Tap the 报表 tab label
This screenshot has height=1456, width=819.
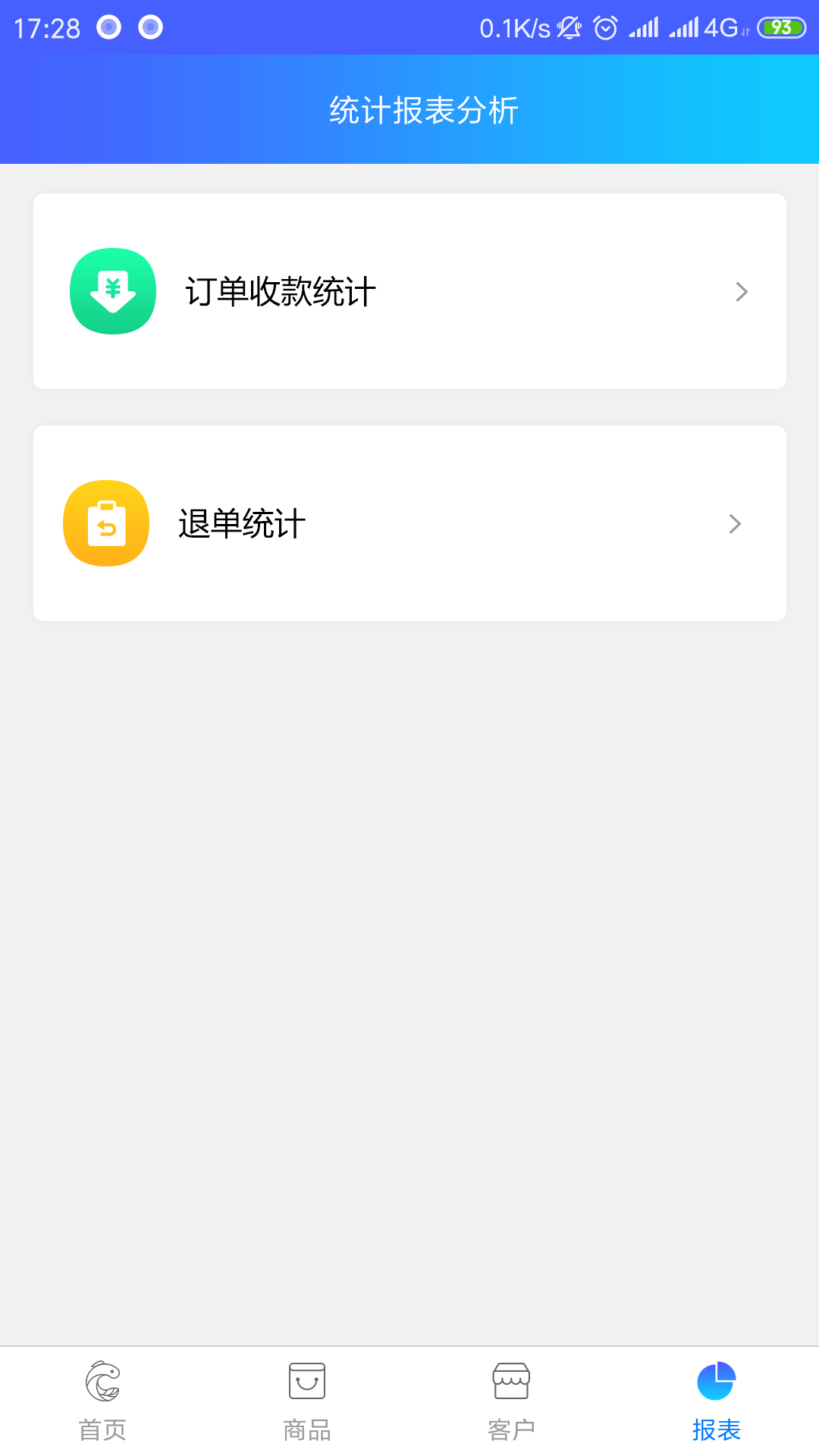coord(716,1429)
